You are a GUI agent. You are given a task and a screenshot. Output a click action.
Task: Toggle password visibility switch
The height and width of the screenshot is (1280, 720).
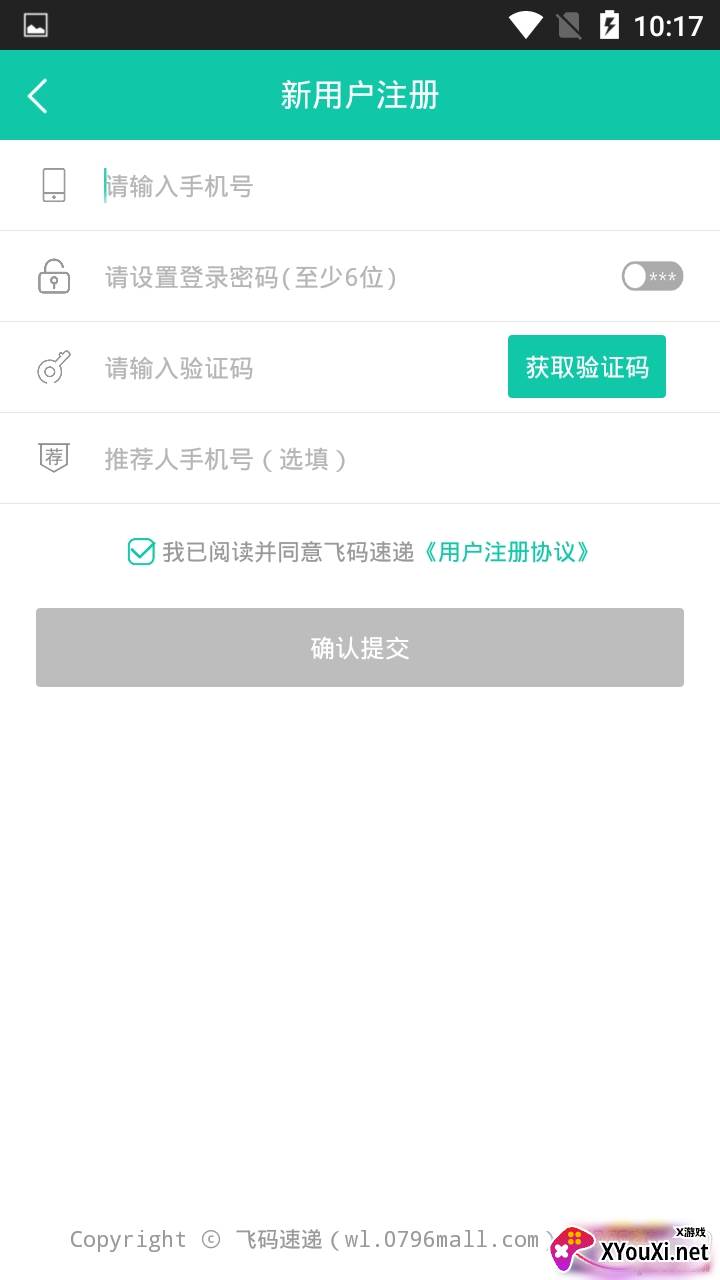point(652,277)
